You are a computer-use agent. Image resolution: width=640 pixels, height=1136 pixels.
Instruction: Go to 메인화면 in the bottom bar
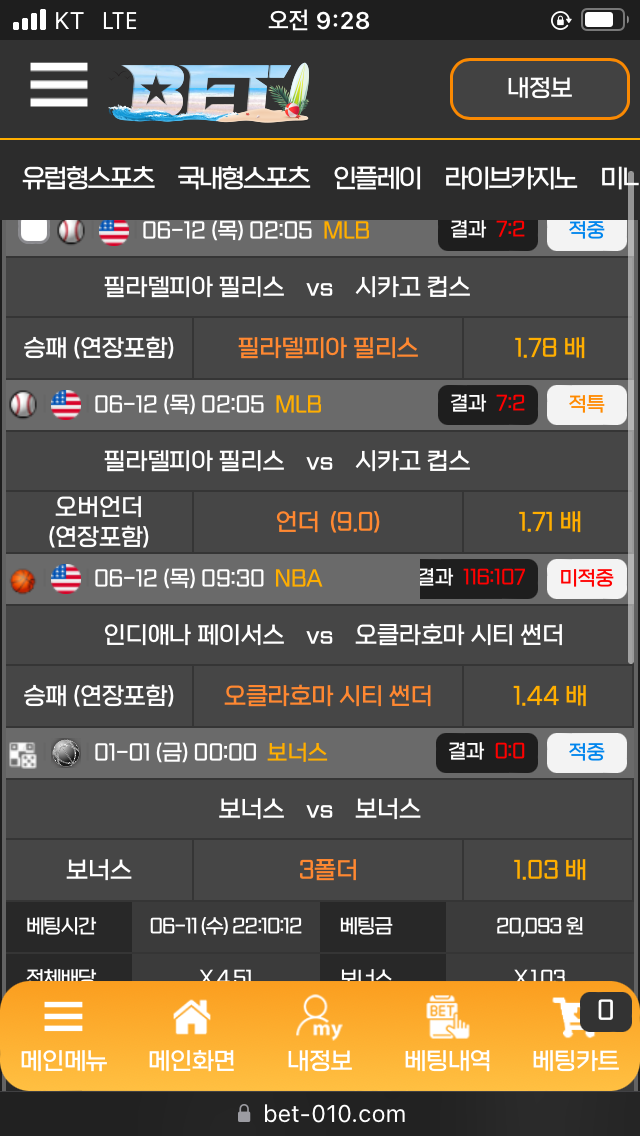(x=192, y=1035)
